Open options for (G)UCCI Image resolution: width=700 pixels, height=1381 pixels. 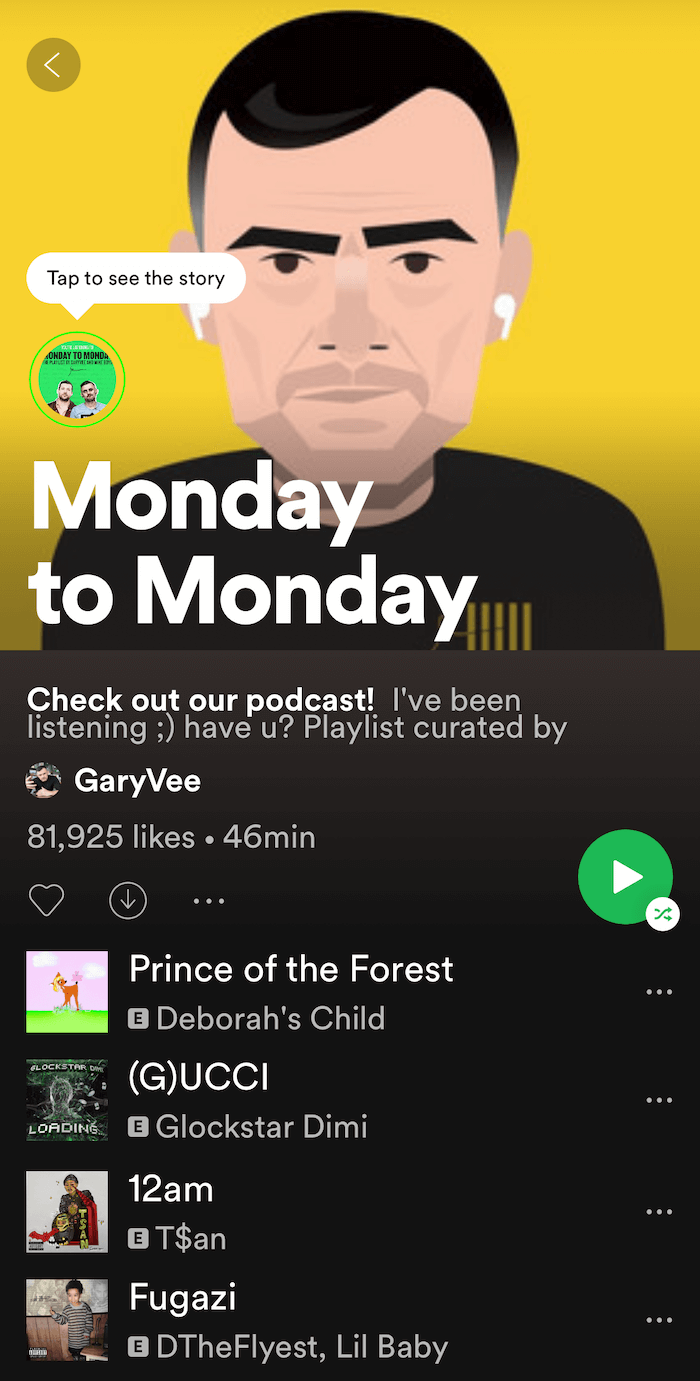(659, 1100)
